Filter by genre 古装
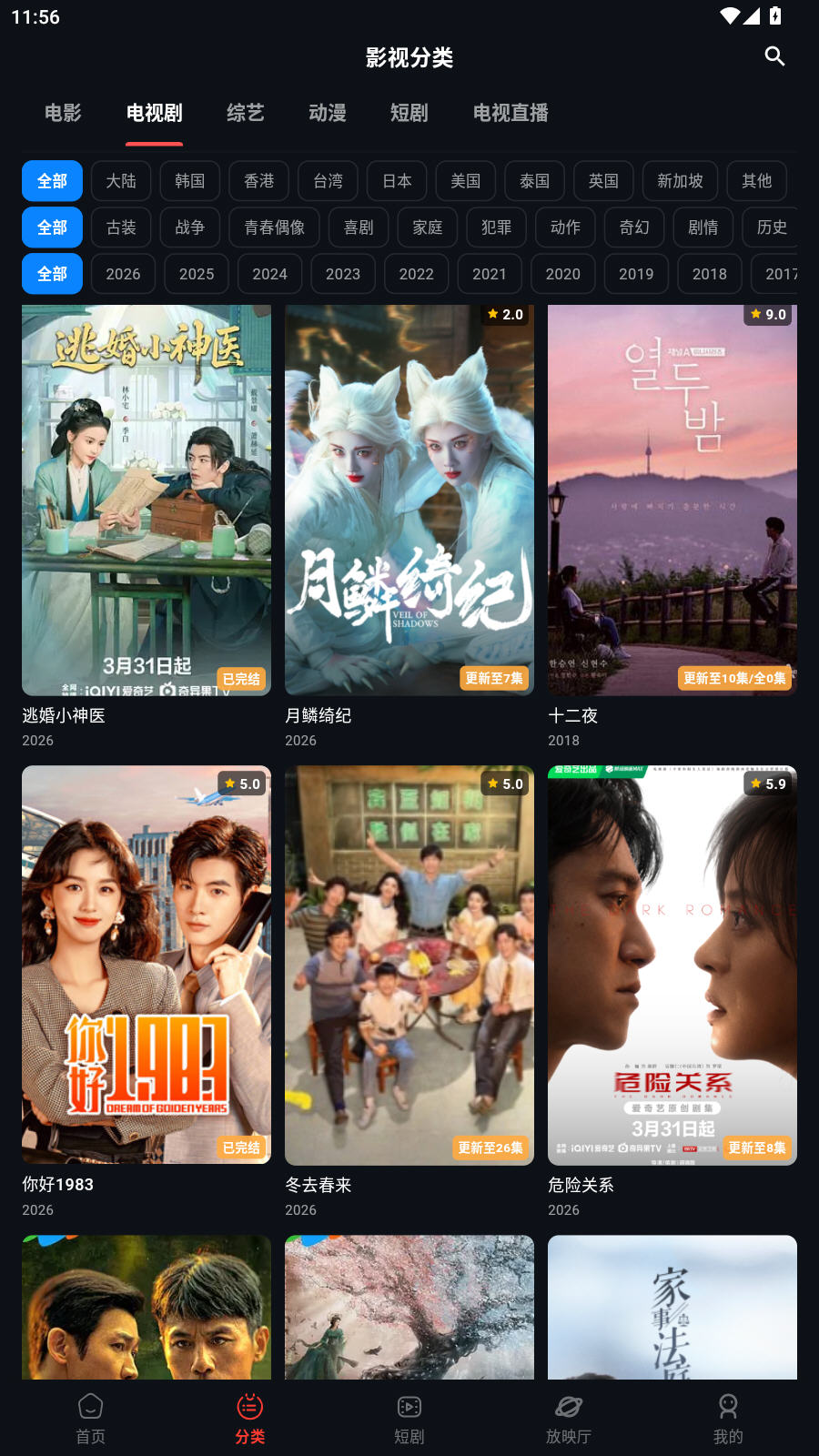The height and width of the screenshot is (1456, 819). point(121,227)
